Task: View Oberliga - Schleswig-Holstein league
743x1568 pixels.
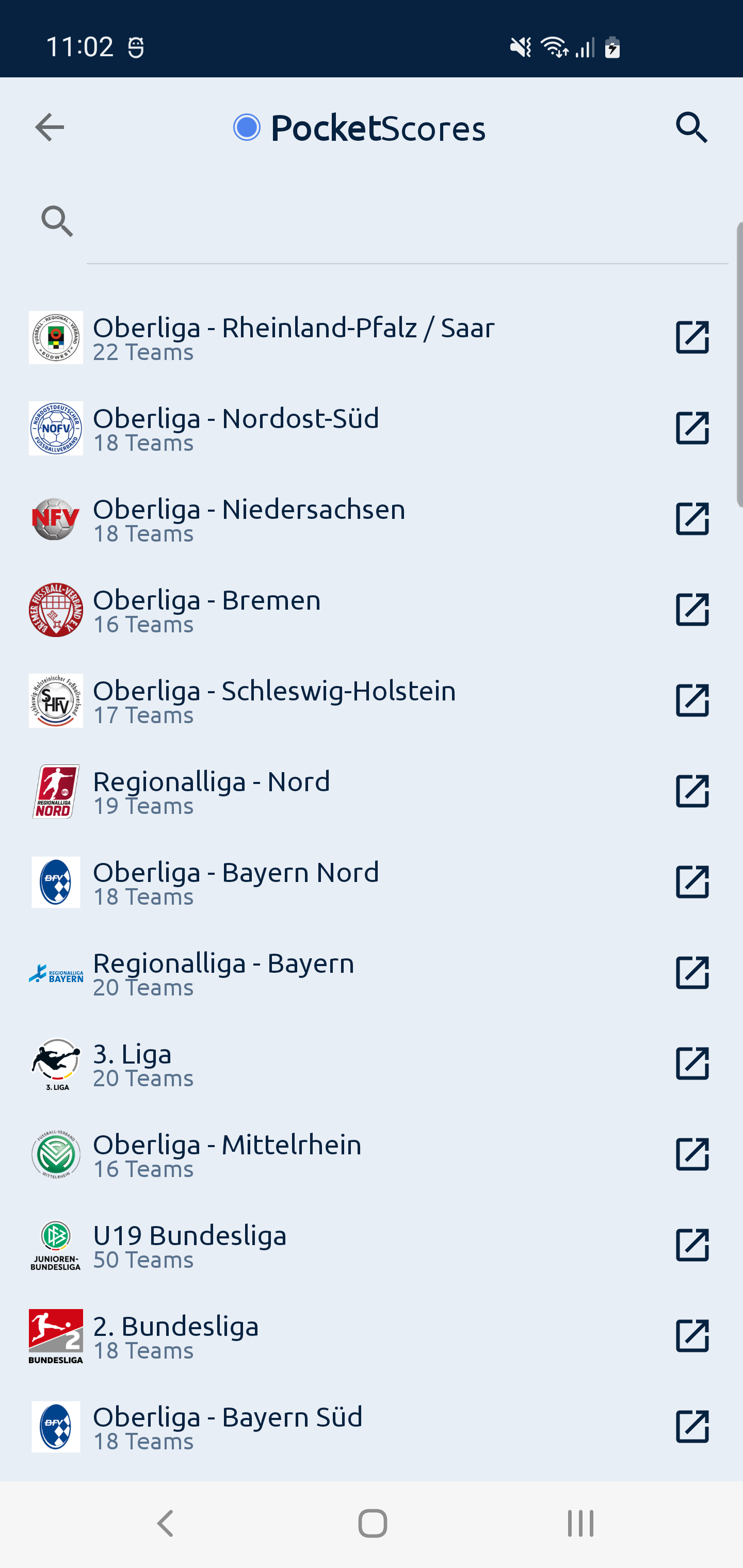Action: (x=274, y=700)
